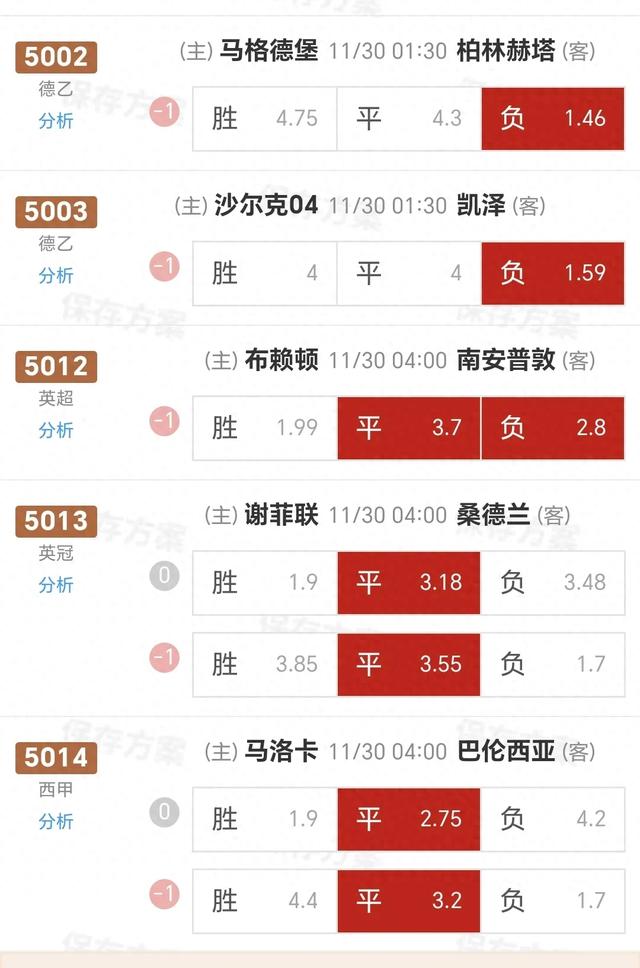Image resolution: width=640 pixels, height=968 pixels.
Task: Choose 胜 4 for 沙尔克04 match
Action: pyautogui.click(x=265, y=273)
